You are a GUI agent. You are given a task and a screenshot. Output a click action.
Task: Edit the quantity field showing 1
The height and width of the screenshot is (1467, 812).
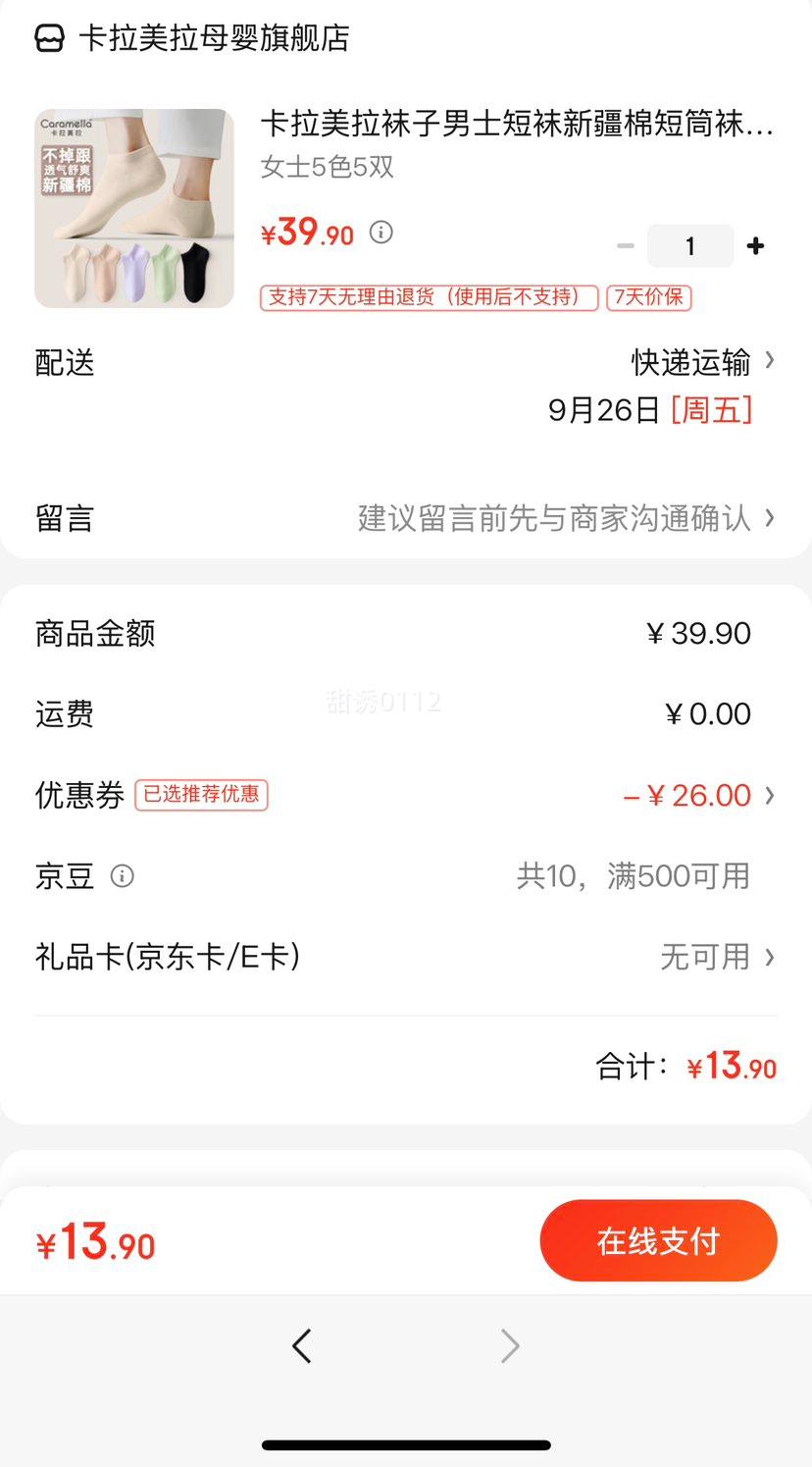tap(689, 246)
